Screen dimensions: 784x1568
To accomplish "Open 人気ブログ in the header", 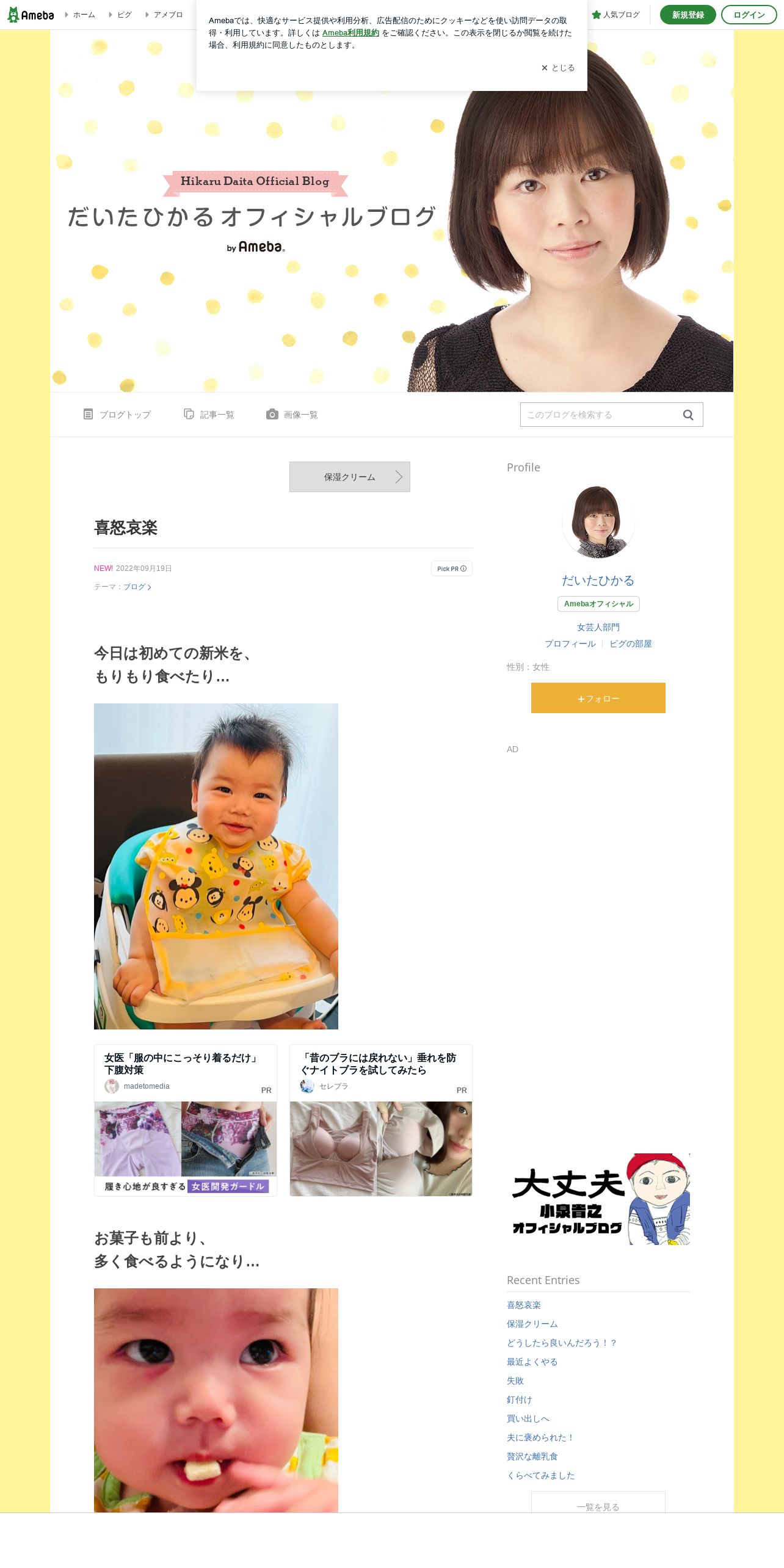I will click(x=615, y=15).
